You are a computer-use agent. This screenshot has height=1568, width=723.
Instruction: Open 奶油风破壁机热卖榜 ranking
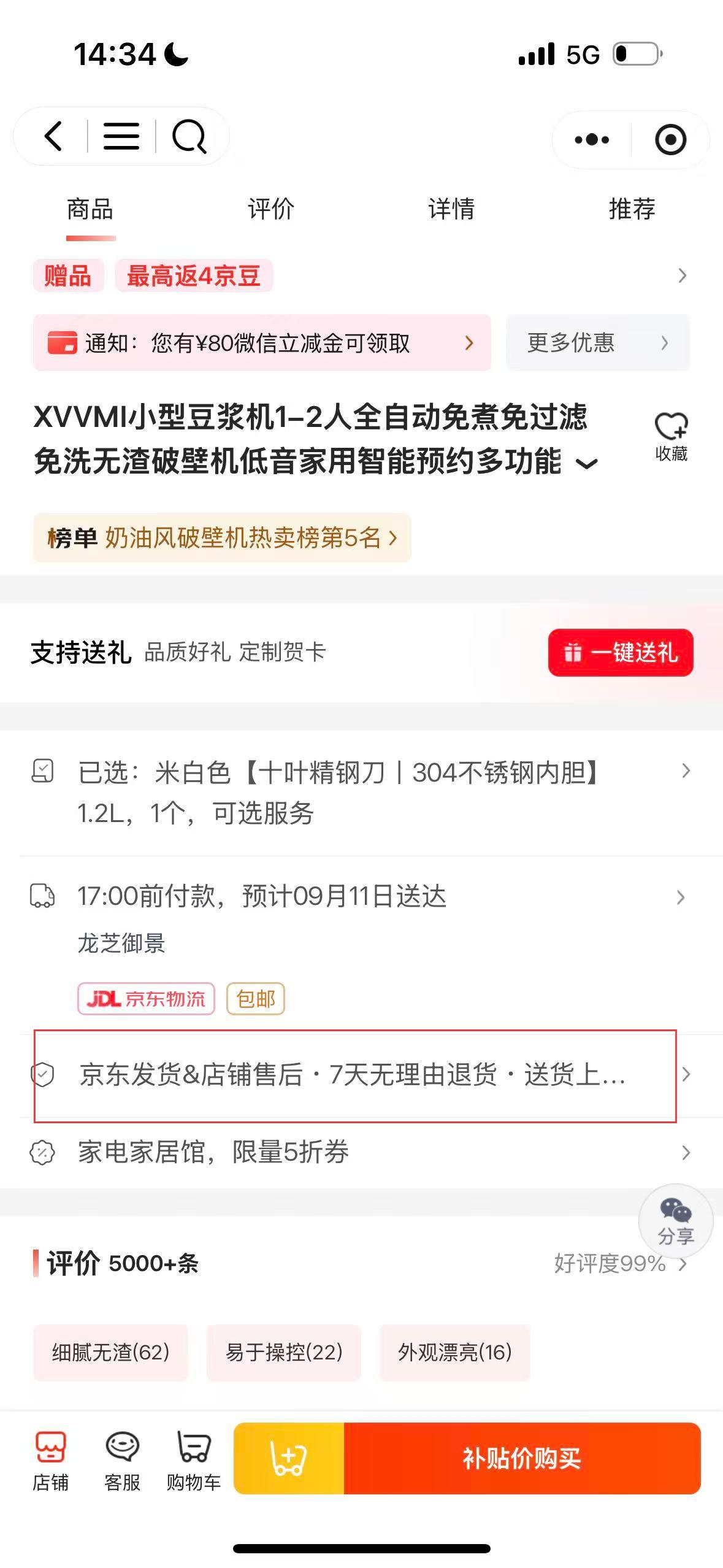222,538
